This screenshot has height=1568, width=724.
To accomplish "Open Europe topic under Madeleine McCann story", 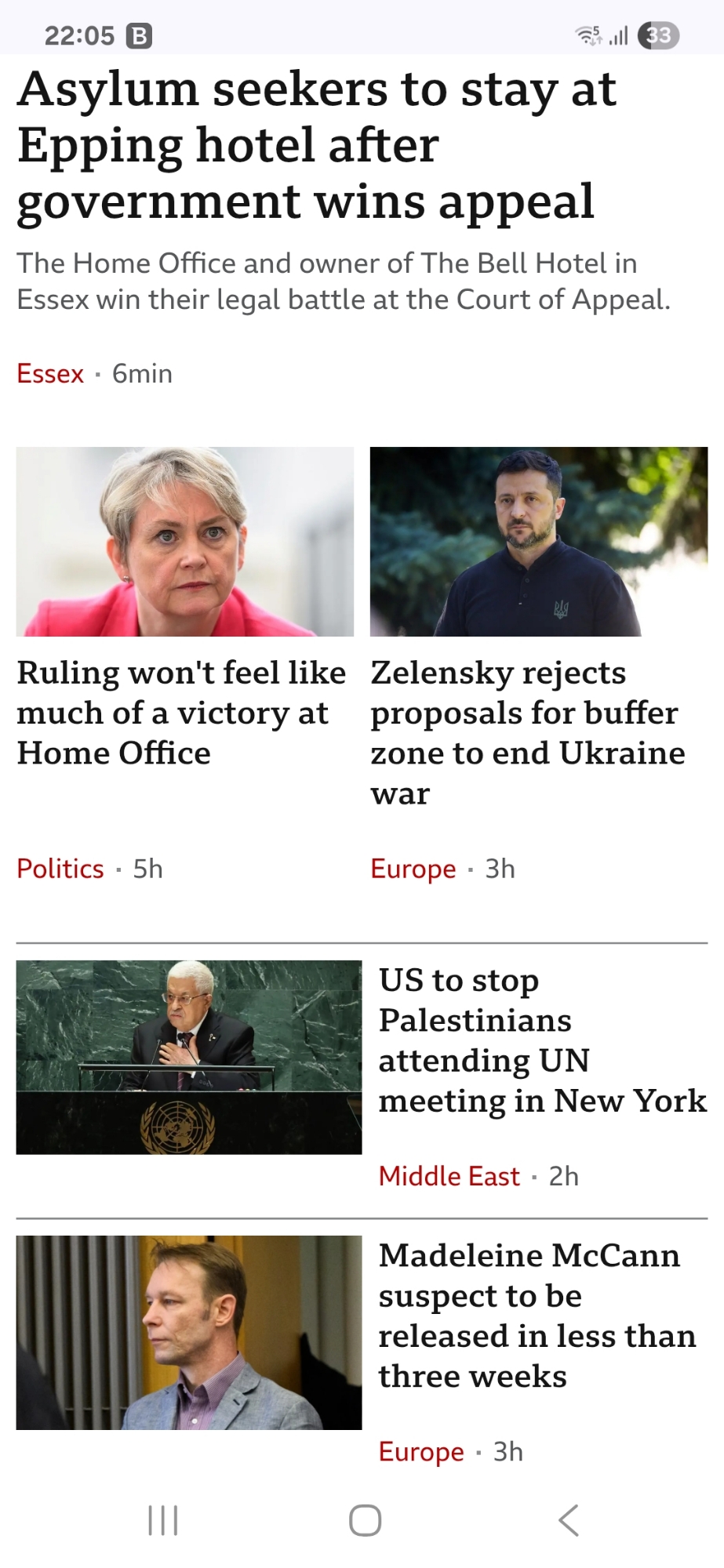I will pyautogui.click(x=421, y=1452).
